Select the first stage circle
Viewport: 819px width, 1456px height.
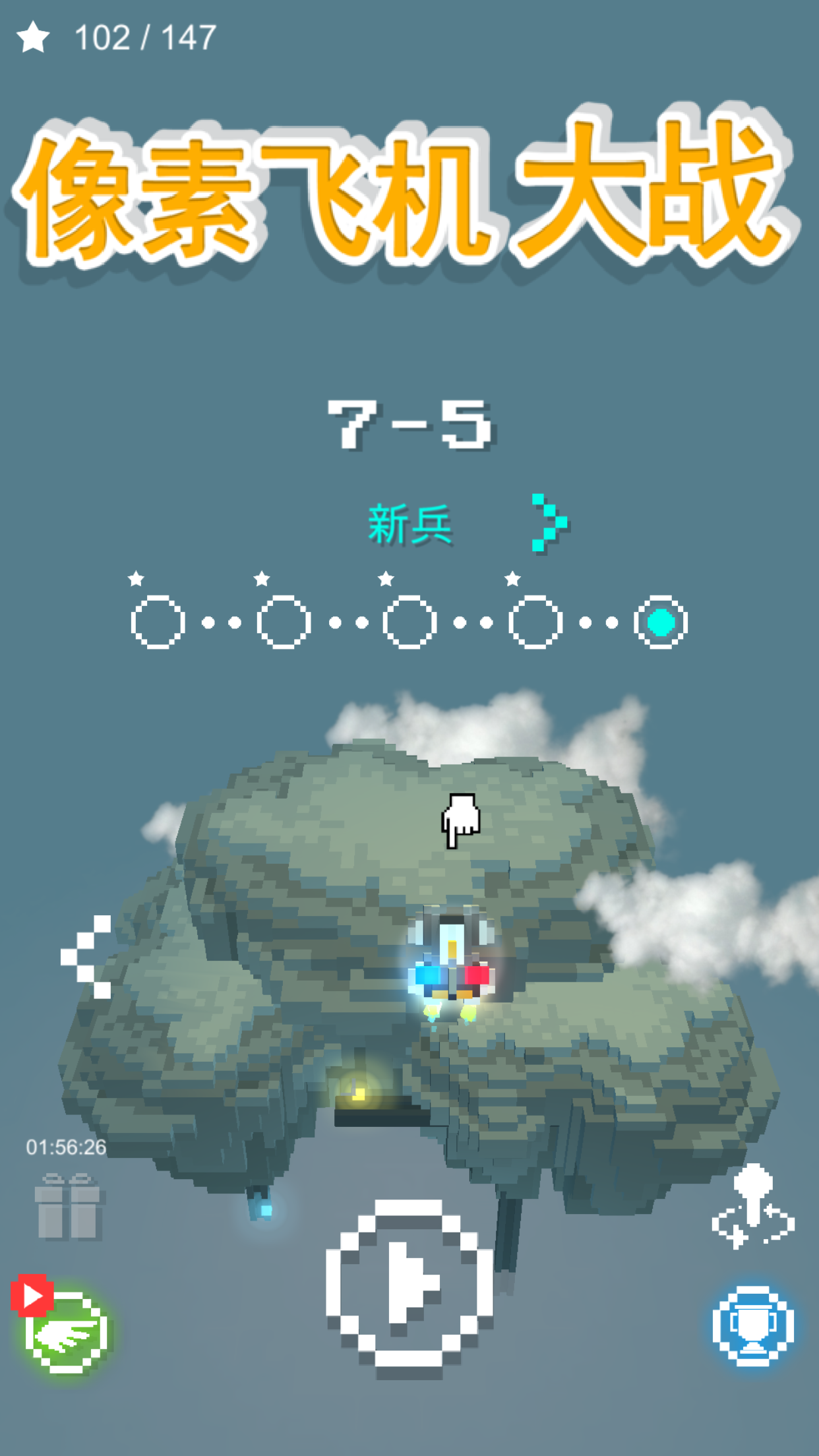click(x=158, y=622)
